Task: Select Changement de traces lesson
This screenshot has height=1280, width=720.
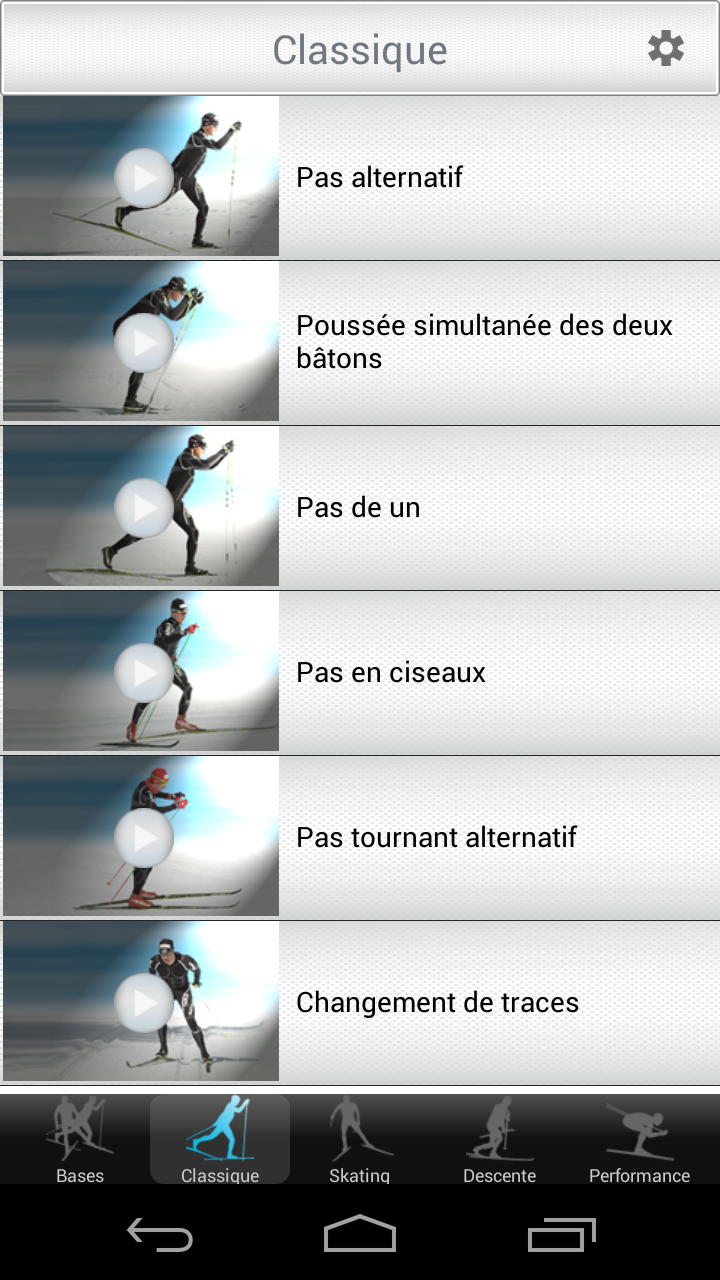Action: click(x=360, y=1002)
